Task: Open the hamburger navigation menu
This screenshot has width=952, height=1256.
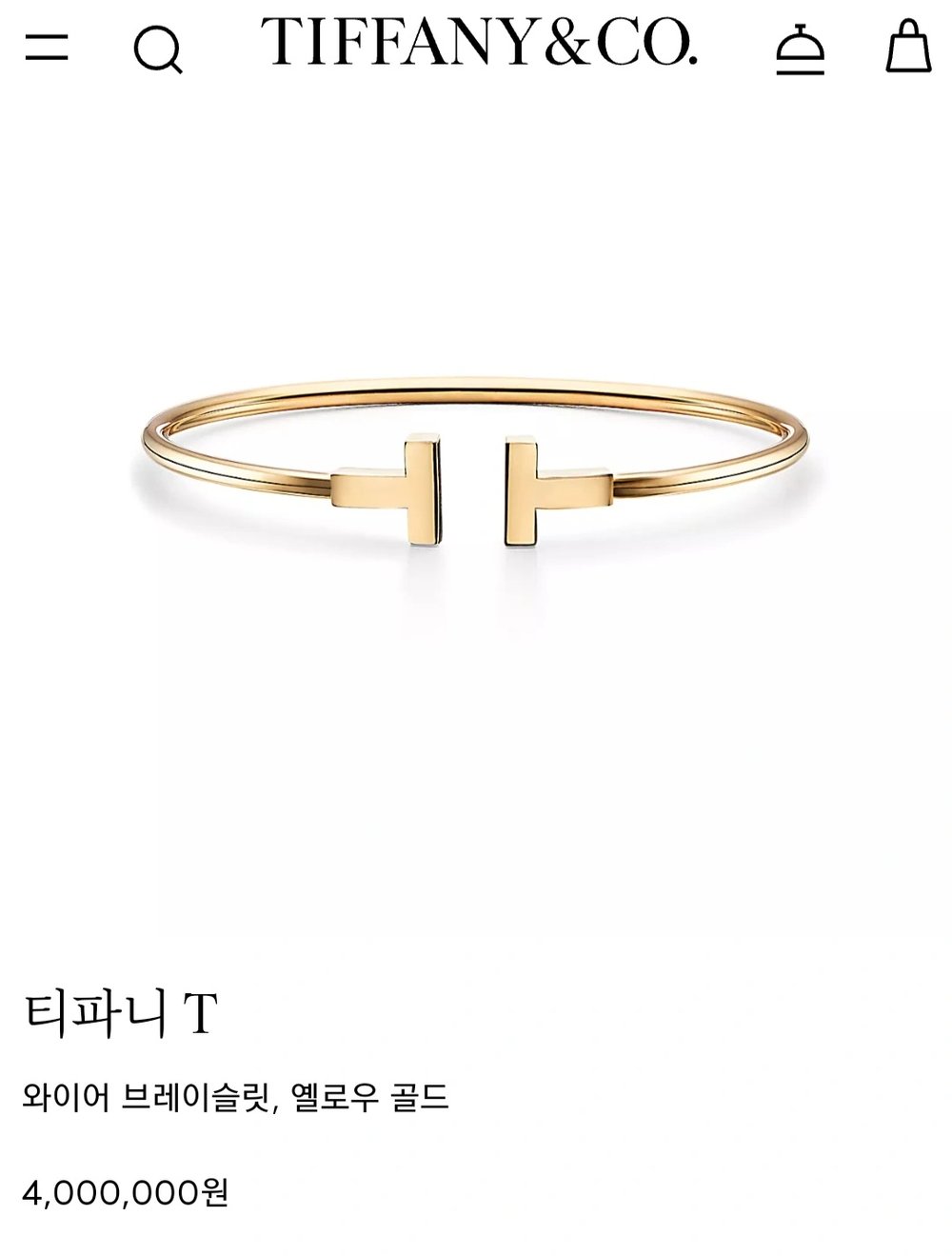Action: pyautogui.click(x=46, y=47)
